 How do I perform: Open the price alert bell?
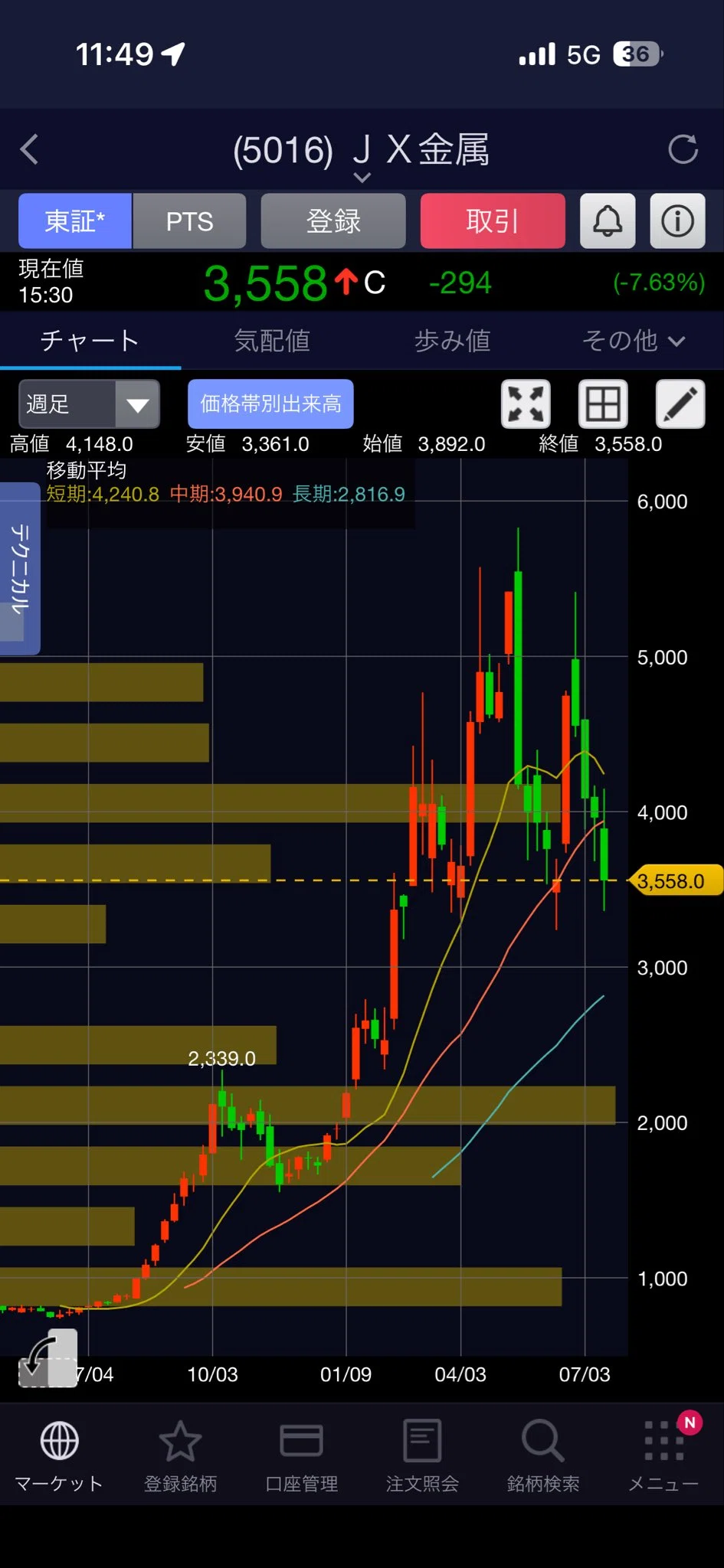tap(608, 221)
